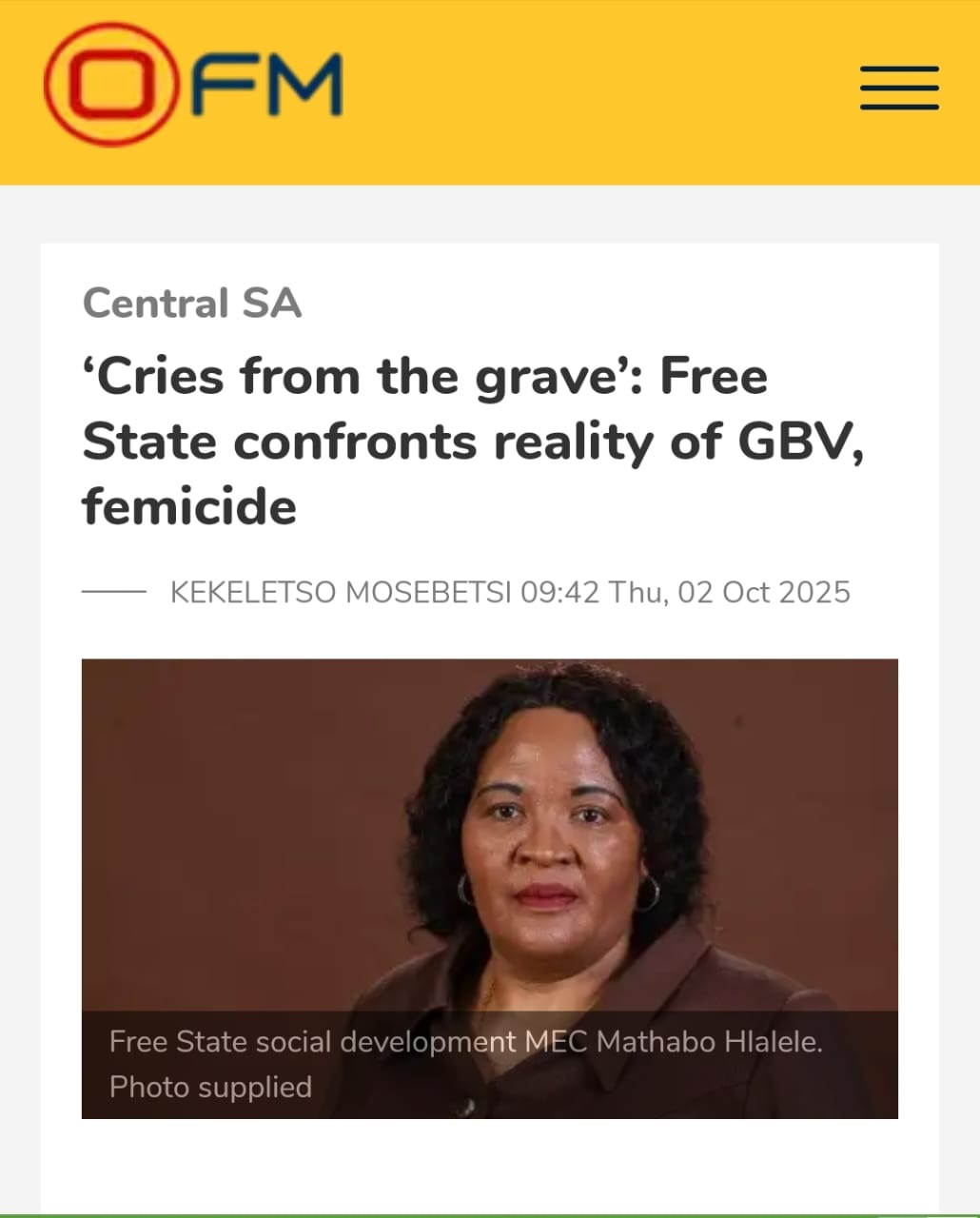This screenshot has height=1218, width=980.
Task: Go to OFM homepage via logo
Action: [193, 86]
